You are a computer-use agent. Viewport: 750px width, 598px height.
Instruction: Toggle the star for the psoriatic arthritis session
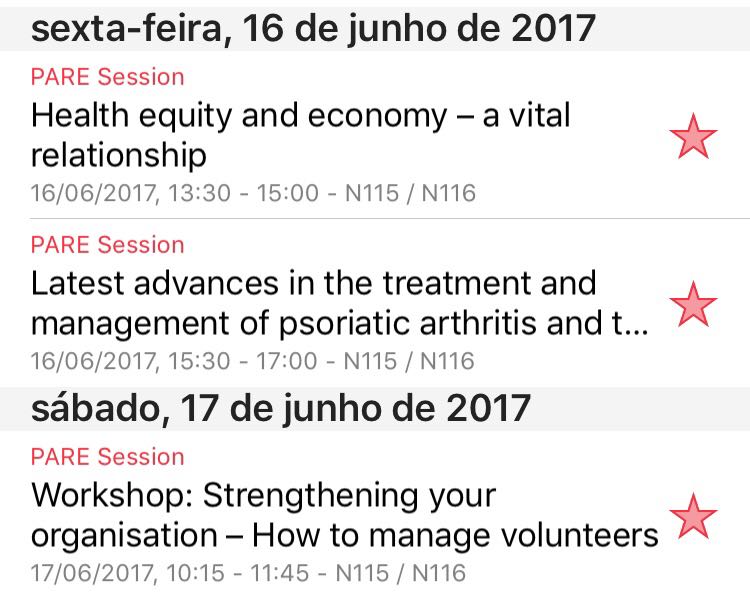pyautogui.click(x=694, y=304)
